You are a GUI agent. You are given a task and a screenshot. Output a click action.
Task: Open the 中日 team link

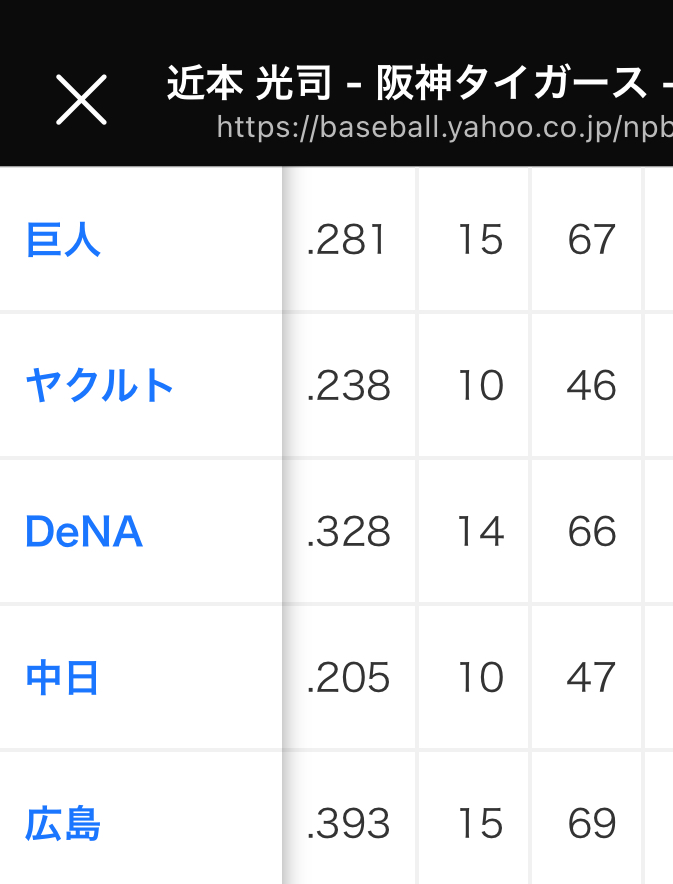coord(63,679)
